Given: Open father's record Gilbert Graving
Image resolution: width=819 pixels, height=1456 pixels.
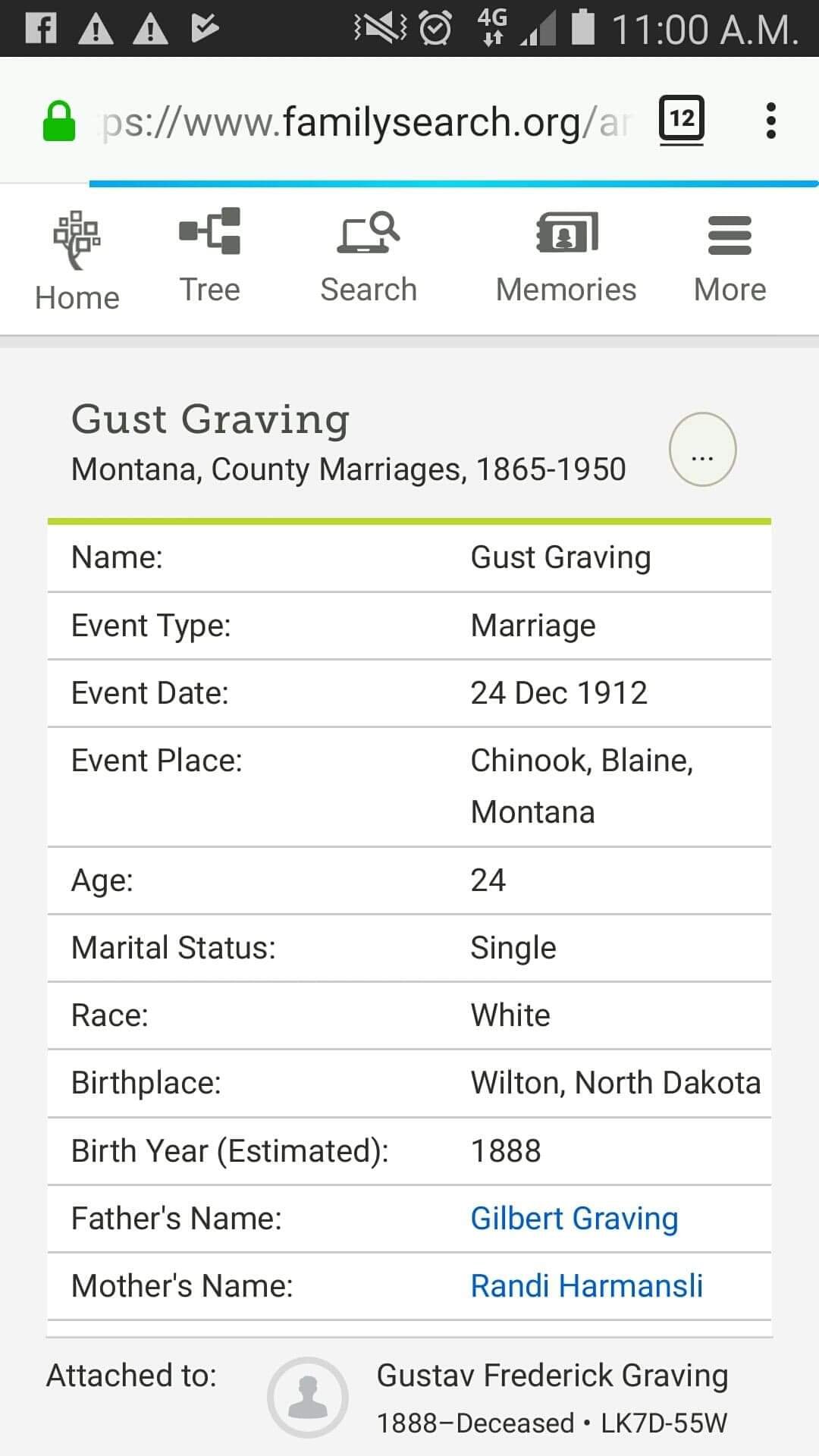Looking at the screenshot, I should tap(574, 1219).
